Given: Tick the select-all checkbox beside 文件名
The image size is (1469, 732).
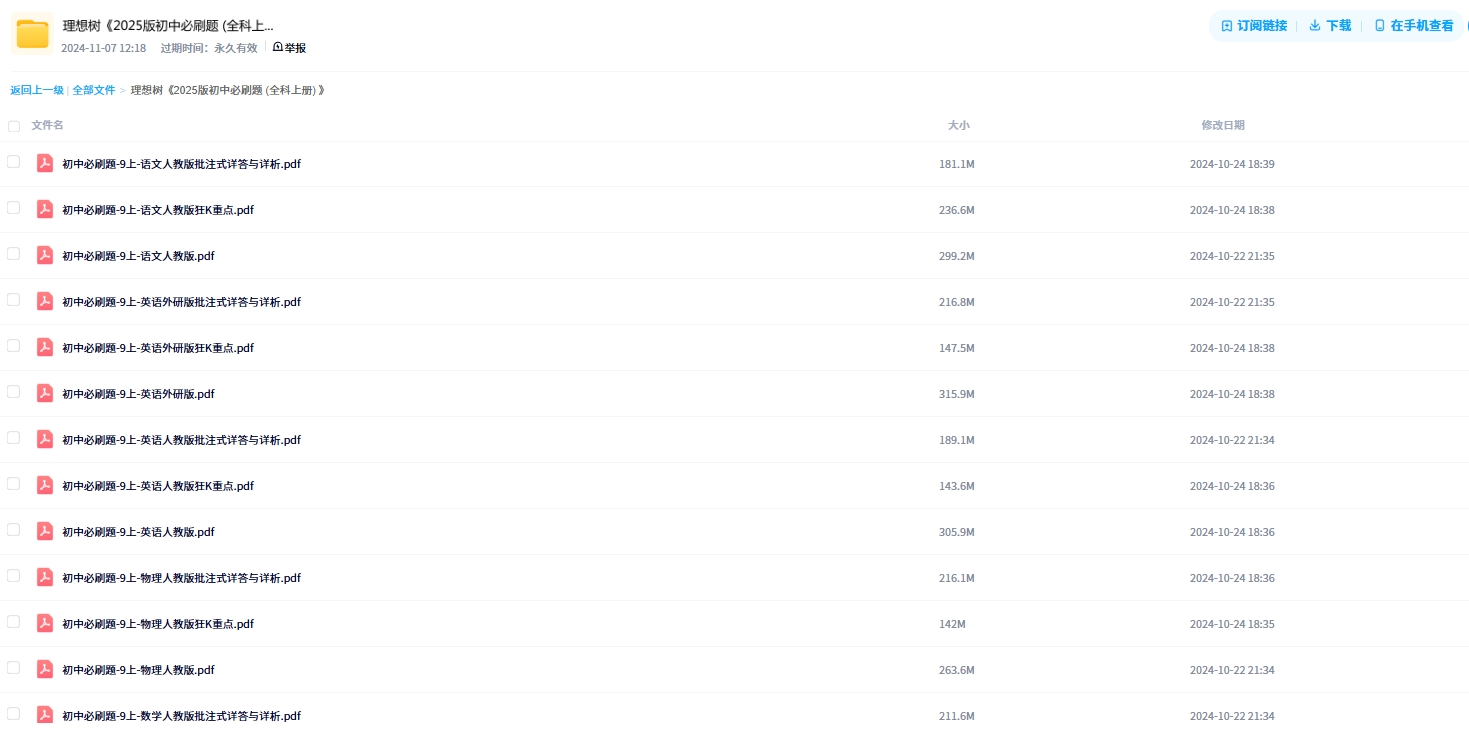Looking at the screenshot, I should pos(14,126).
